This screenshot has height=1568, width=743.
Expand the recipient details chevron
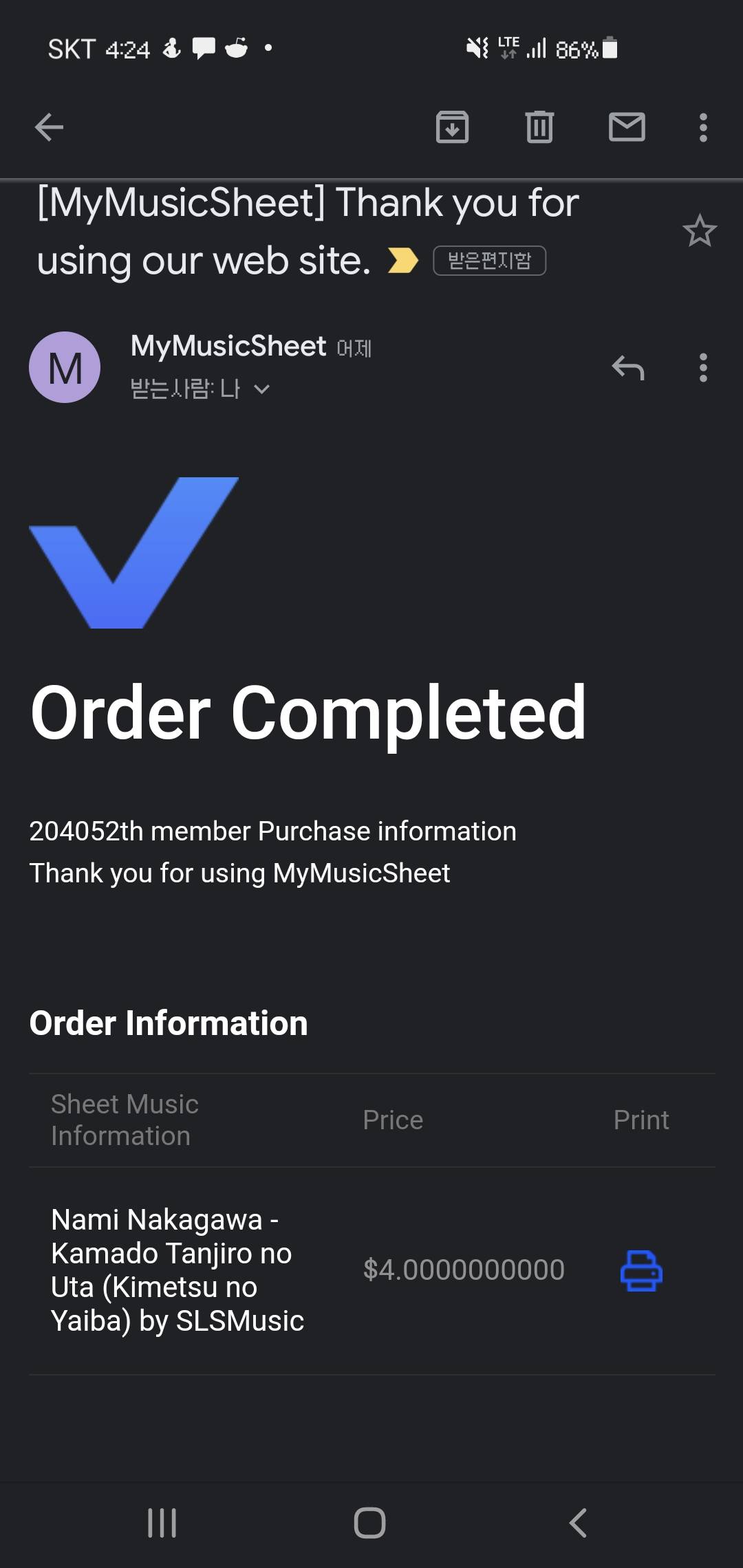pyautogui.click(x=261, y=389)
